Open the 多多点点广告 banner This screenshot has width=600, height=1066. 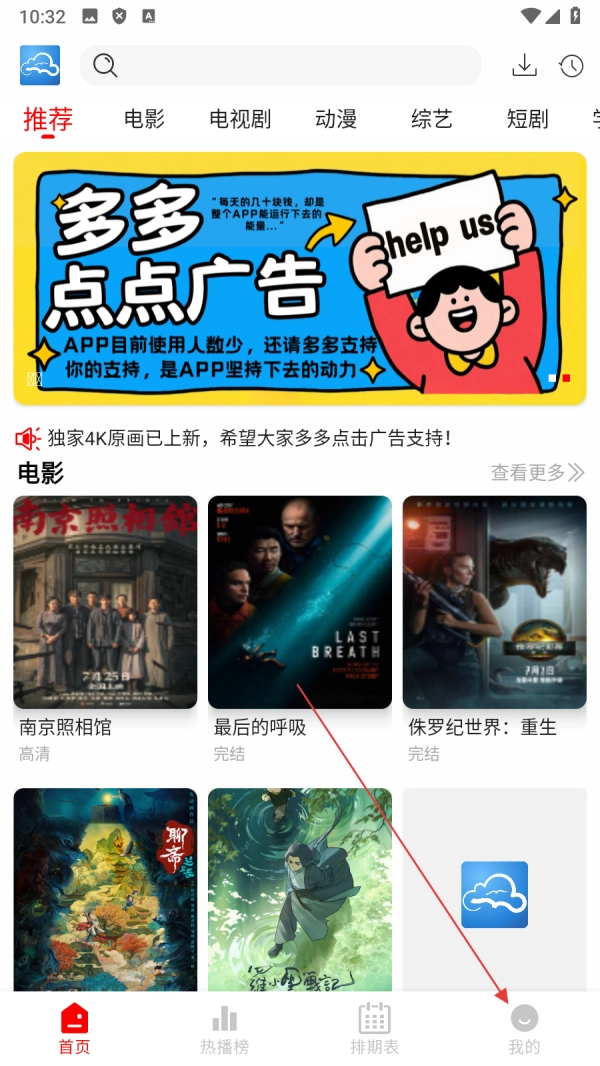300,278
